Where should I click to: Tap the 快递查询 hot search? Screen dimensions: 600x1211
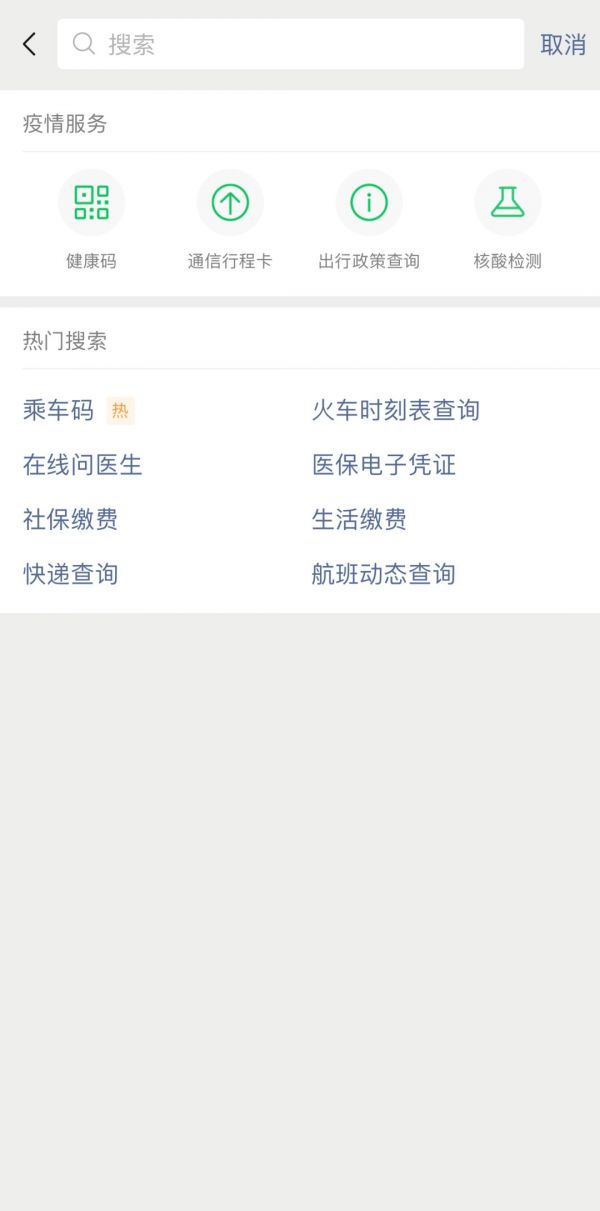point(70,574)
